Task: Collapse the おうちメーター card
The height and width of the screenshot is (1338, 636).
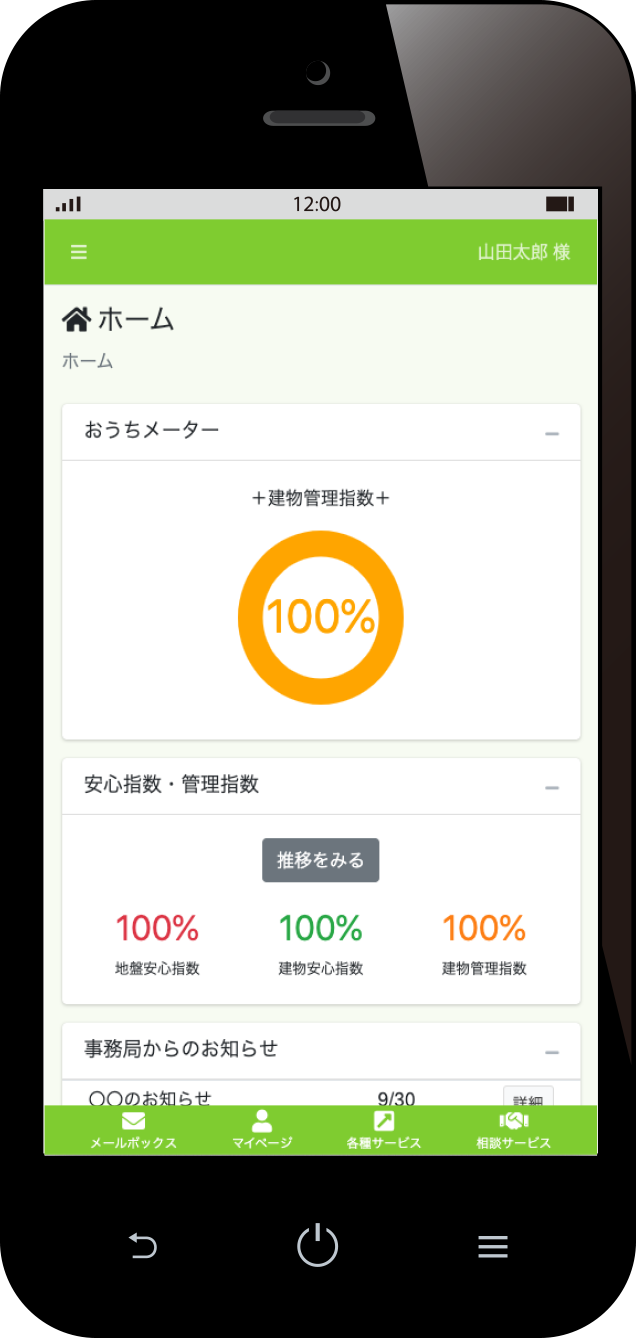Action: tap(552, 434)
